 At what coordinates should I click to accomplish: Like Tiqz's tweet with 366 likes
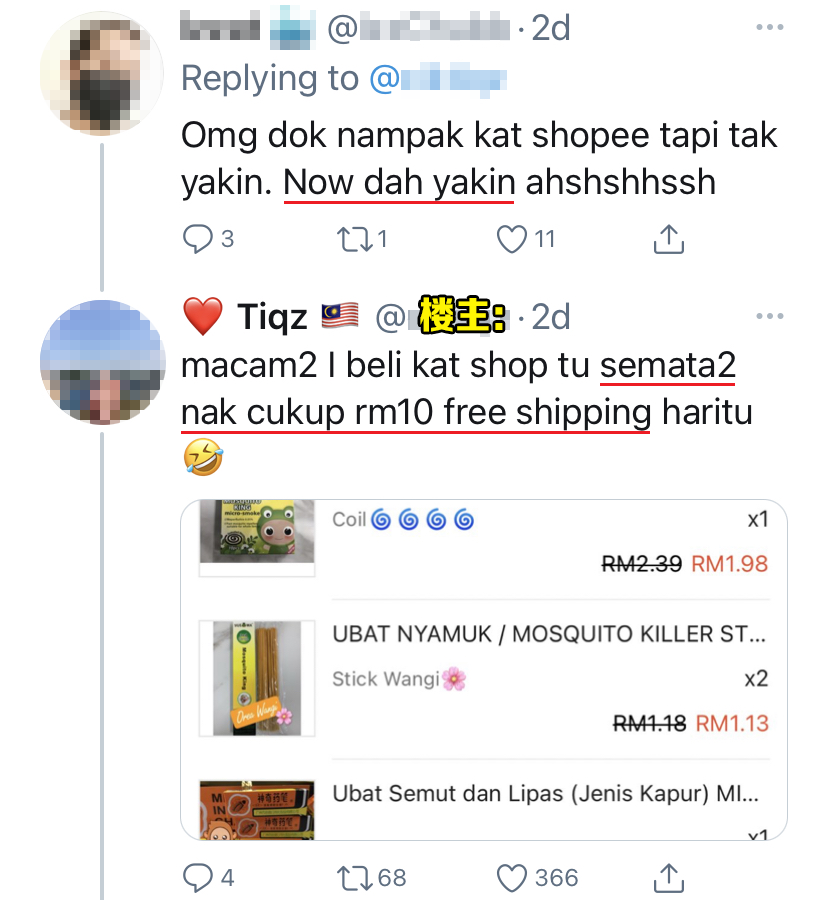512,878
